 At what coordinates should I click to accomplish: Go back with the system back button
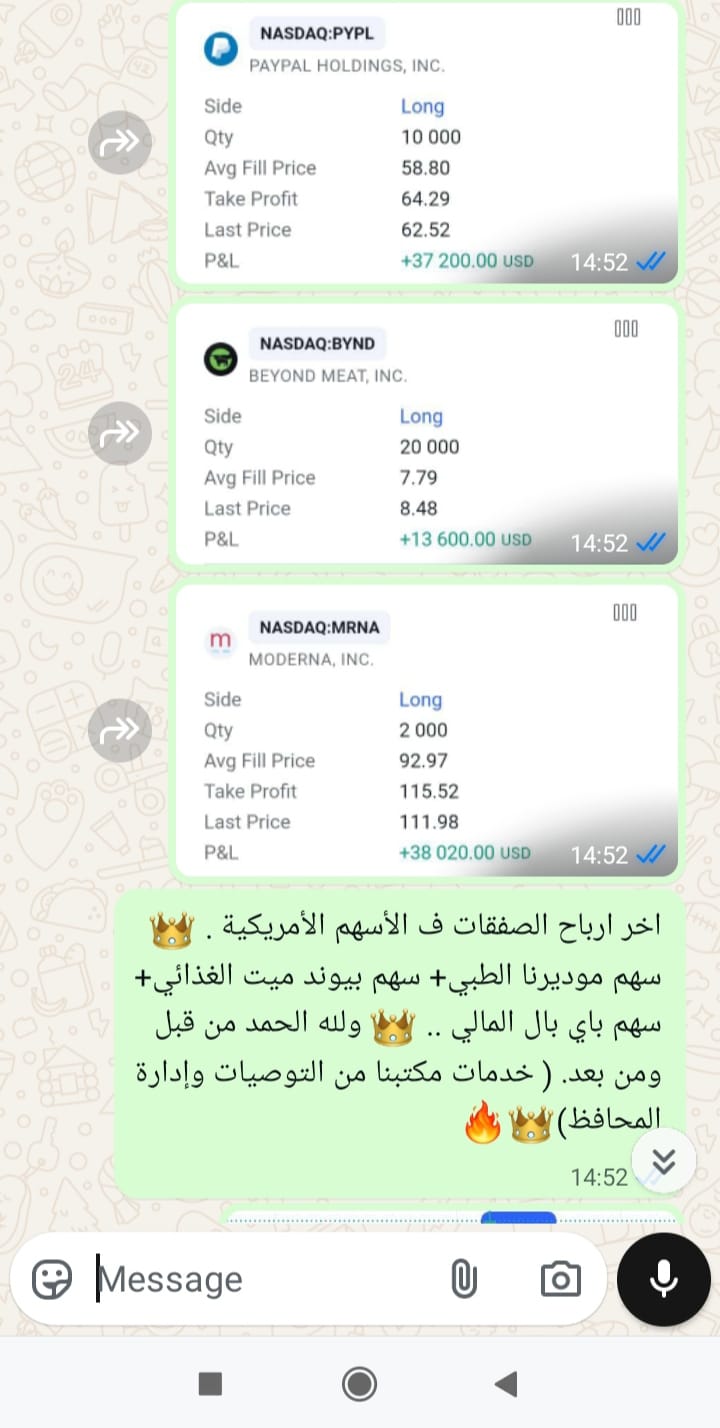click(506, 1384)
